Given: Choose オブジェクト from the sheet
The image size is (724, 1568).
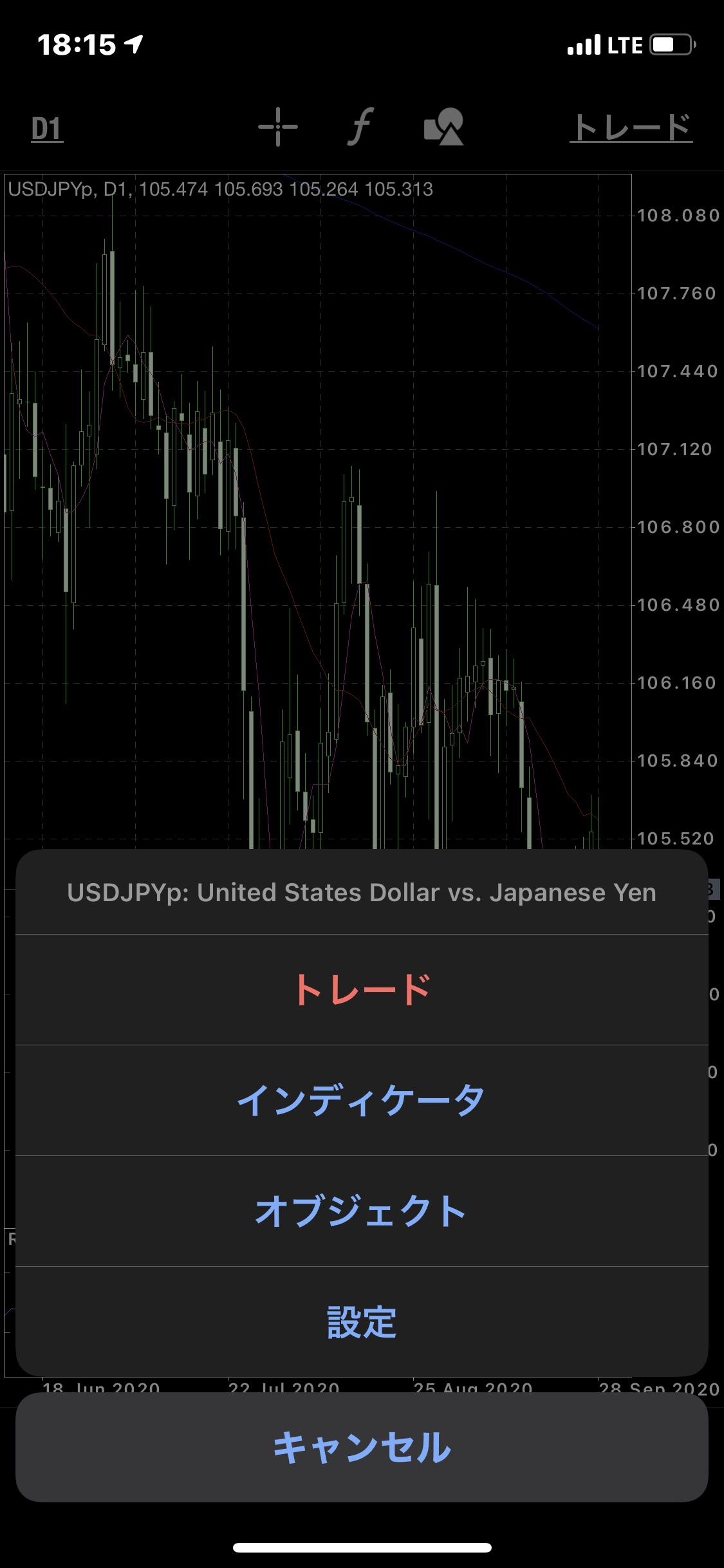Looking at the screenshot, I should pos(362,1211).
